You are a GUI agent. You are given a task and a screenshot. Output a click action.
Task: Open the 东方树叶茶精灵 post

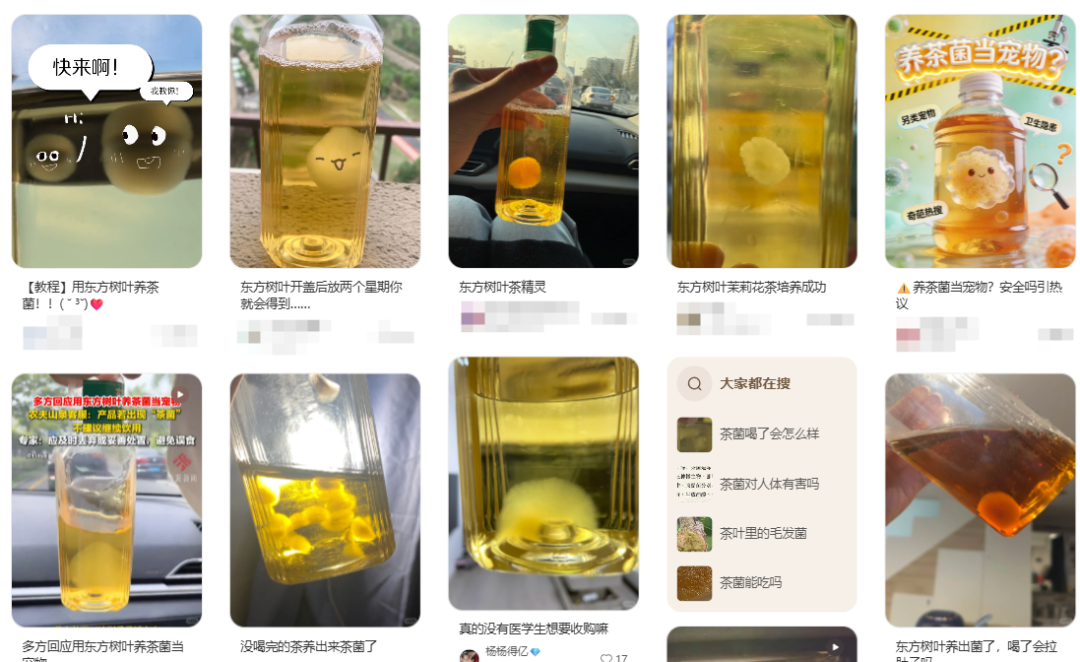543,141
